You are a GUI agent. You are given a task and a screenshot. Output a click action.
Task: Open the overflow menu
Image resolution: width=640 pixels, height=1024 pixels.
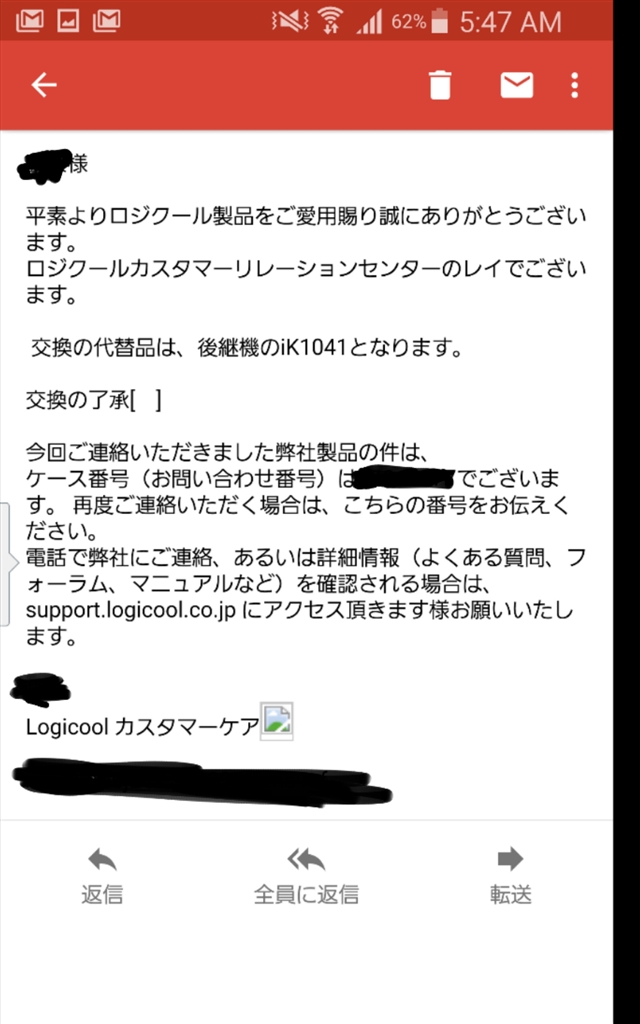574,86
